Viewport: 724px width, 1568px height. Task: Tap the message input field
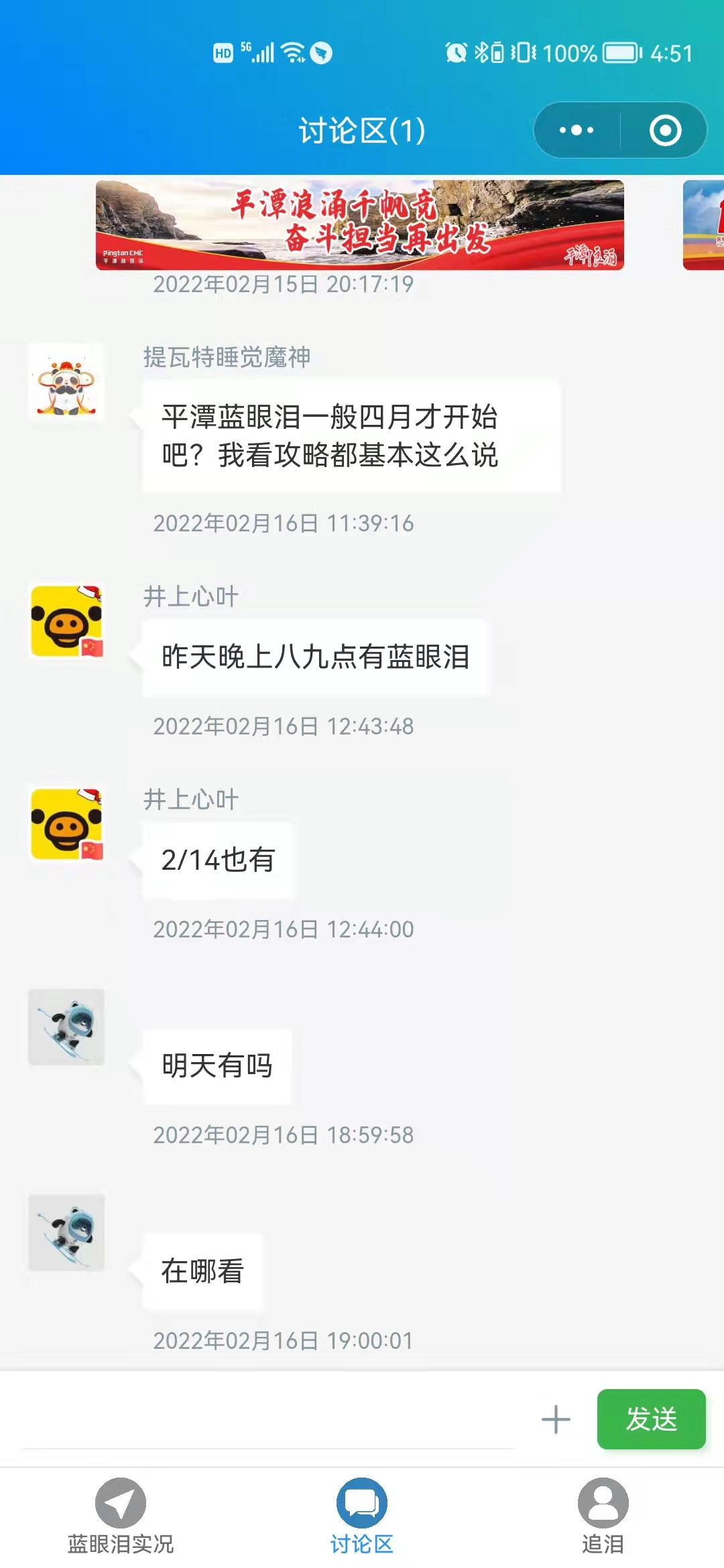pyautogui.click(x=268, y=1419)
